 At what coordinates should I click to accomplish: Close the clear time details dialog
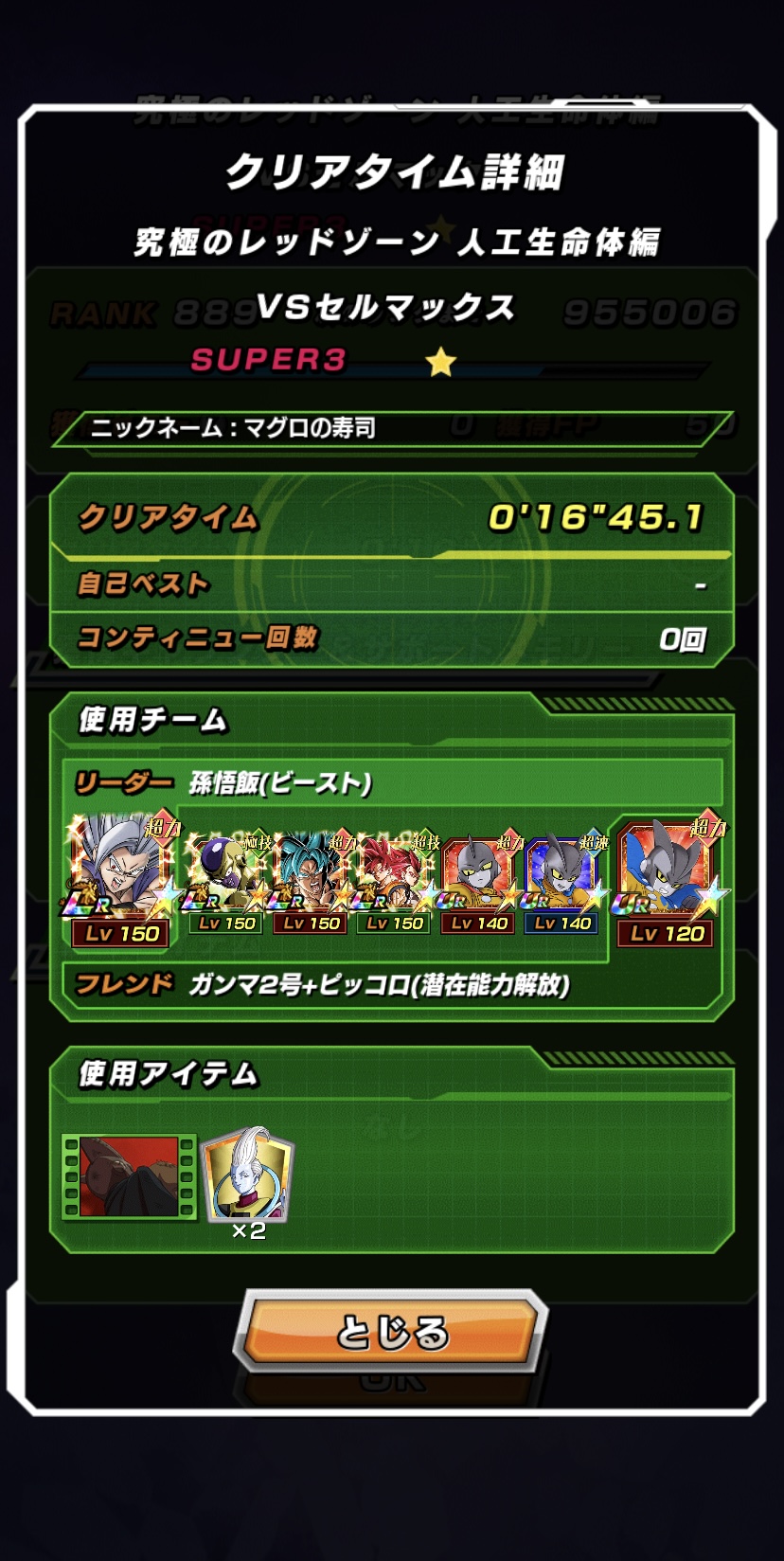click(391, 1331)
